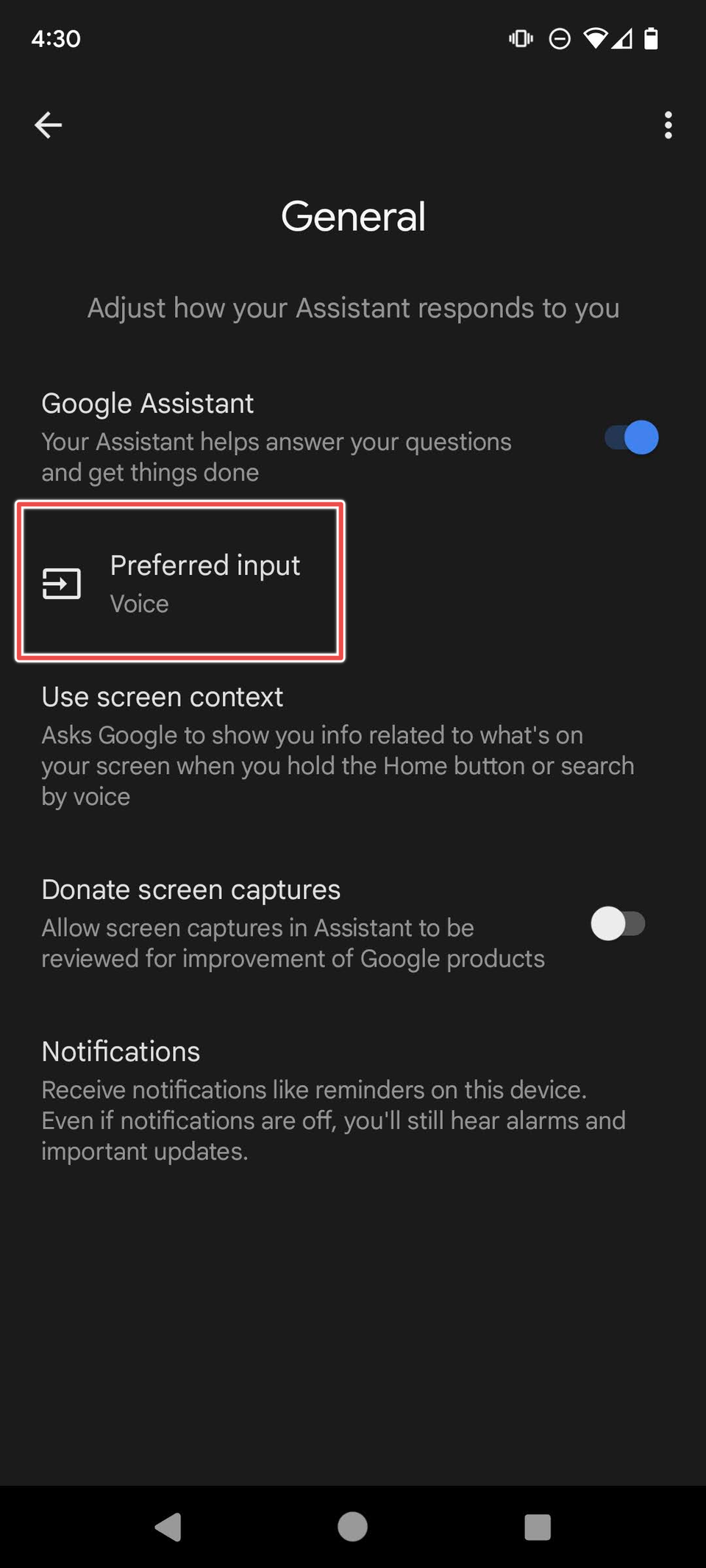706x1568 pixels.
Task: Tap the system home button
Action: click(x=353, y=1527)
